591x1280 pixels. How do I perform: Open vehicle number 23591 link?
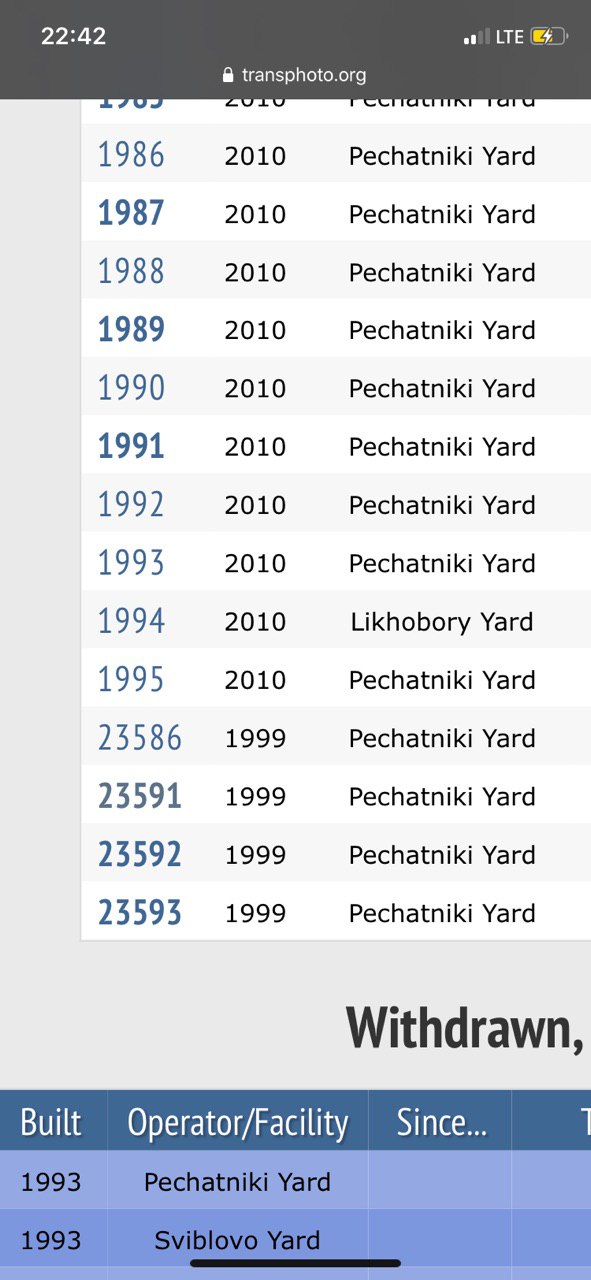pos(140,795)
